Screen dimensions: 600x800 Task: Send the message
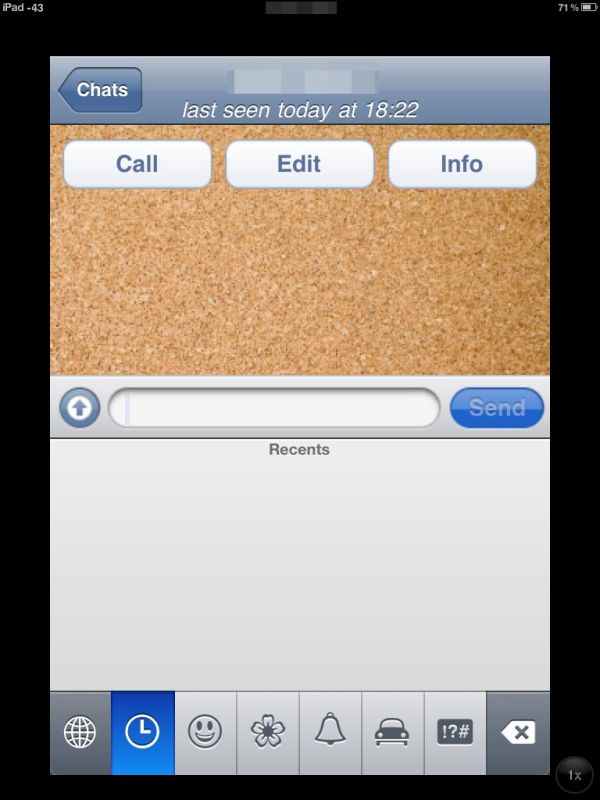click(496, 408)
